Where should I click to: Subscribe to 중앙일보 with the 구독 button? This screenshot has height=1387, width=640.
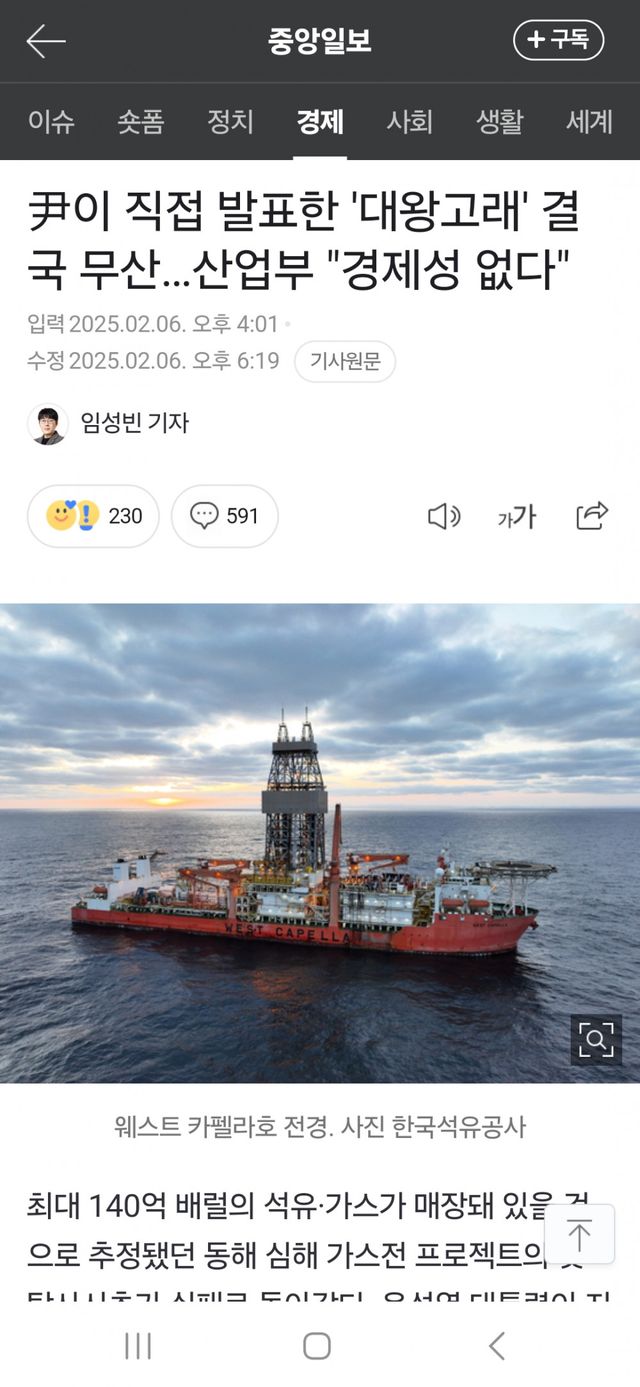[x=558, y=40]
